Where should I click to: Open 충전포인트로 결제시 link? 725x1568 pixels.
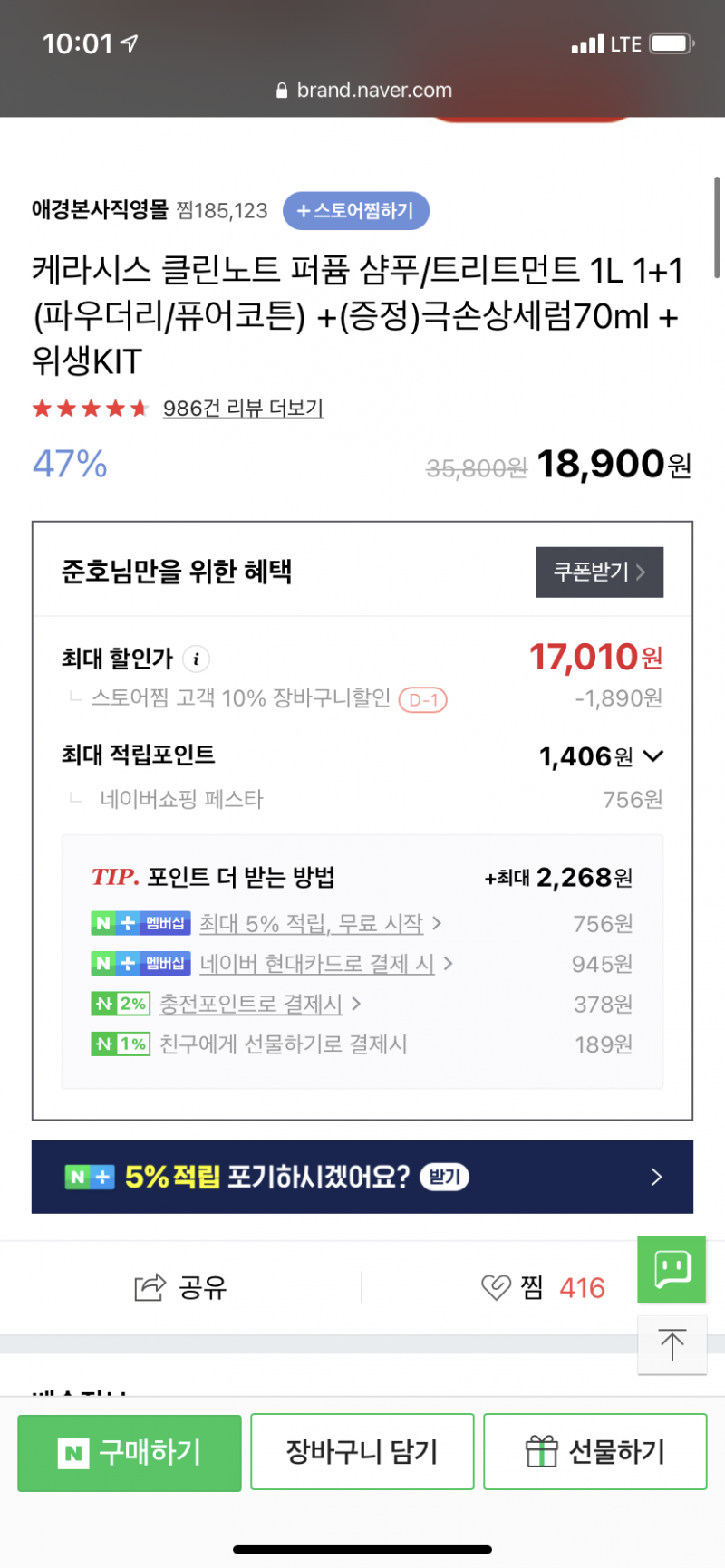[x=251, y=1004]
